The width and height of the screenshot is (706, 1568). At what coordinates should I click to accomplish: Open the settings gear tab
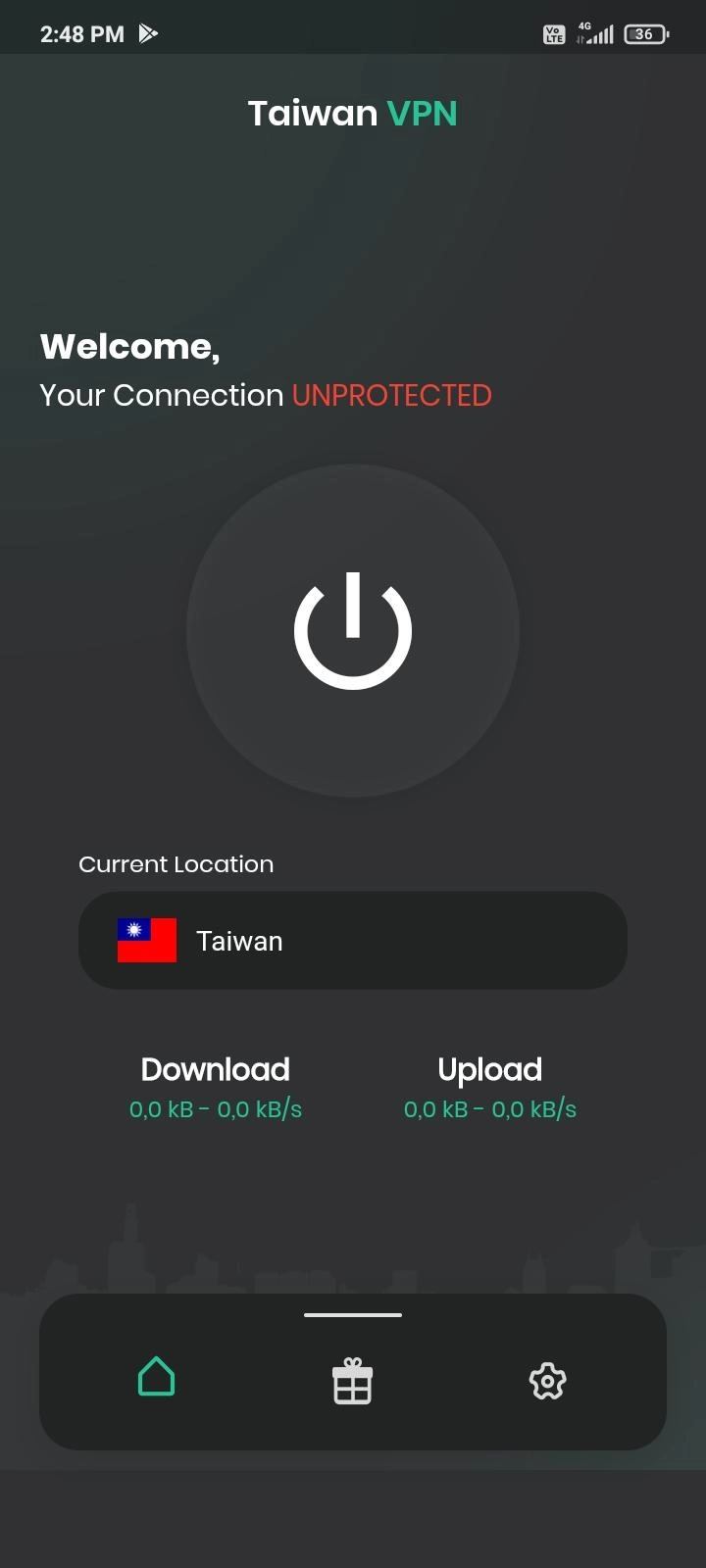coord(547,1381)
